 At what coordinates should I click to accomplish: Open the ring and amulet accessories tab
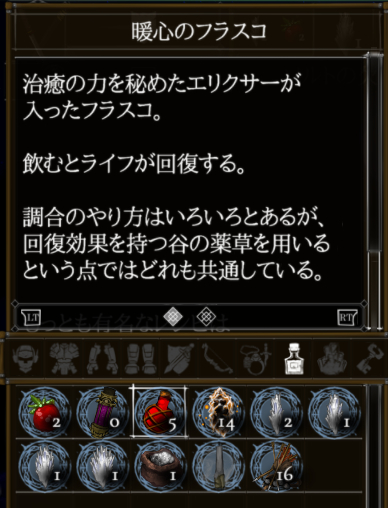tap(256, 359)
